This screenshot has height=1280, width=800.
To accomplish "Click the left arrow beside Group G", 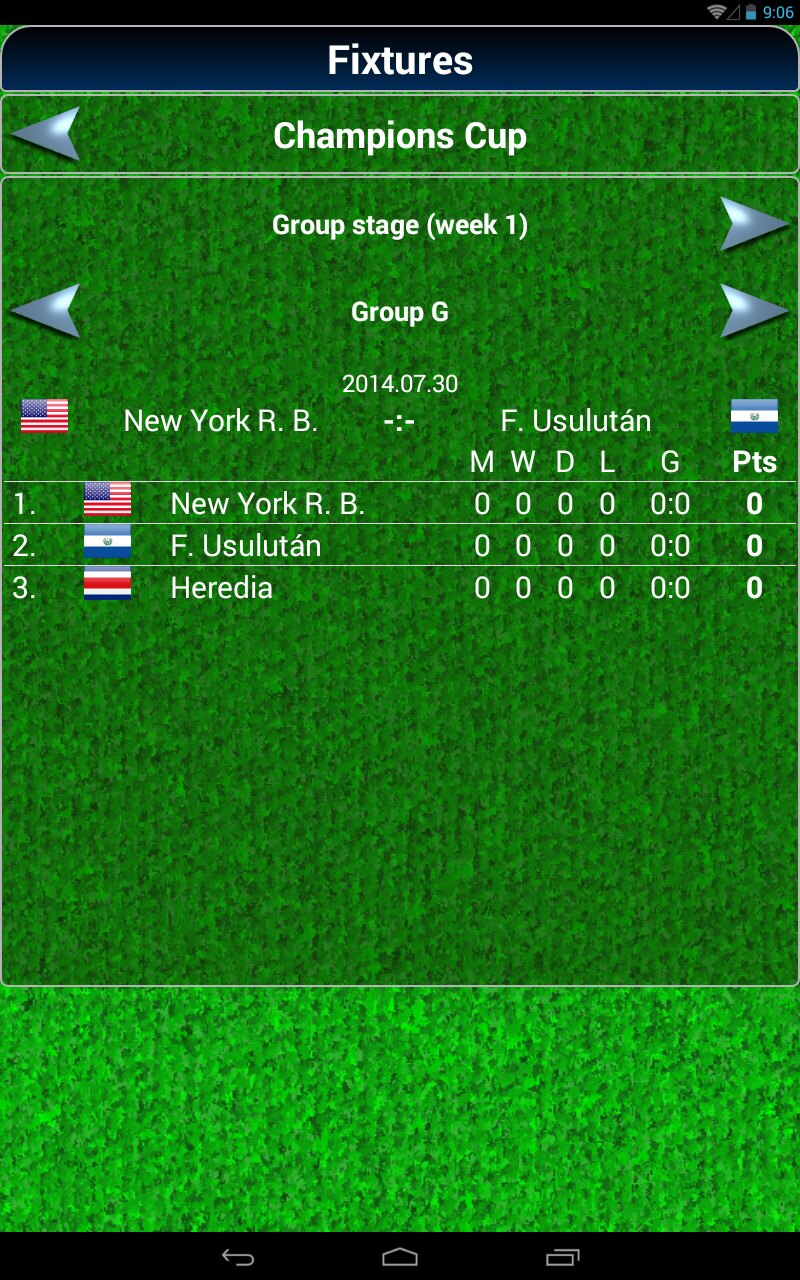I will point(45,311).
